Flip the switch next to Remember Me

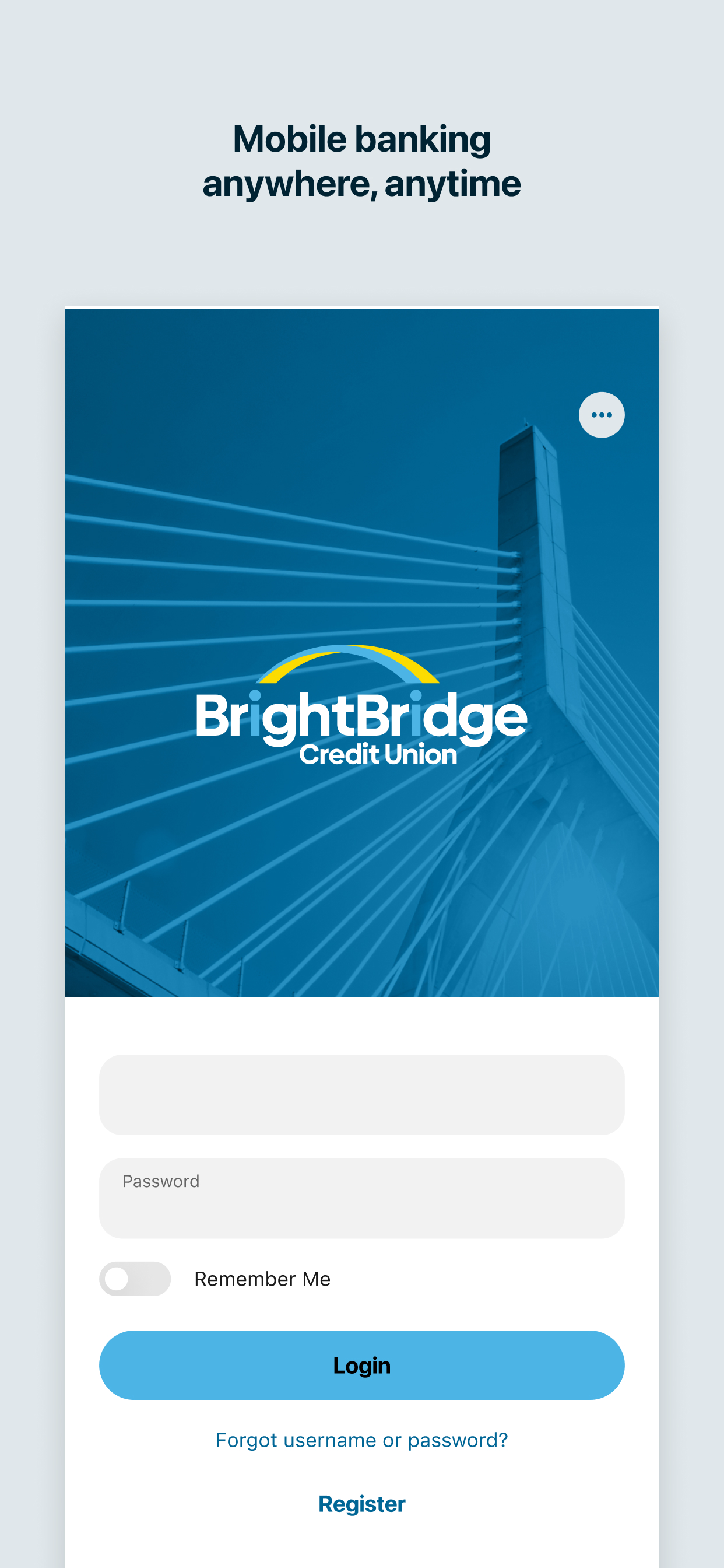tap(135, 1278)
